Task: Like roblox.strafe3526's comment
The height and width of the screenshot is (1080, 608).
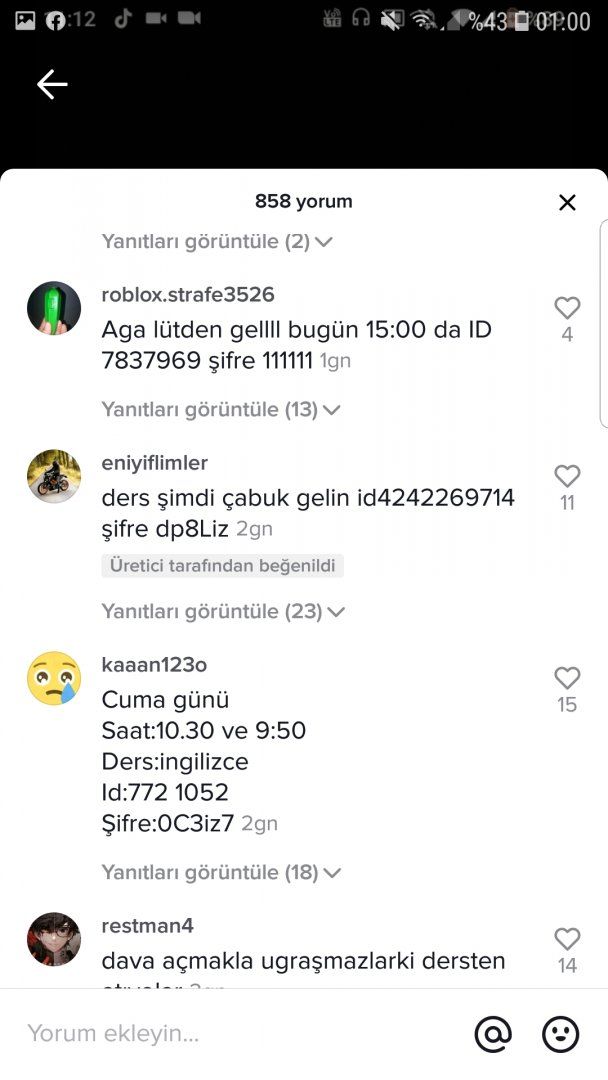Action: [567, 308]
